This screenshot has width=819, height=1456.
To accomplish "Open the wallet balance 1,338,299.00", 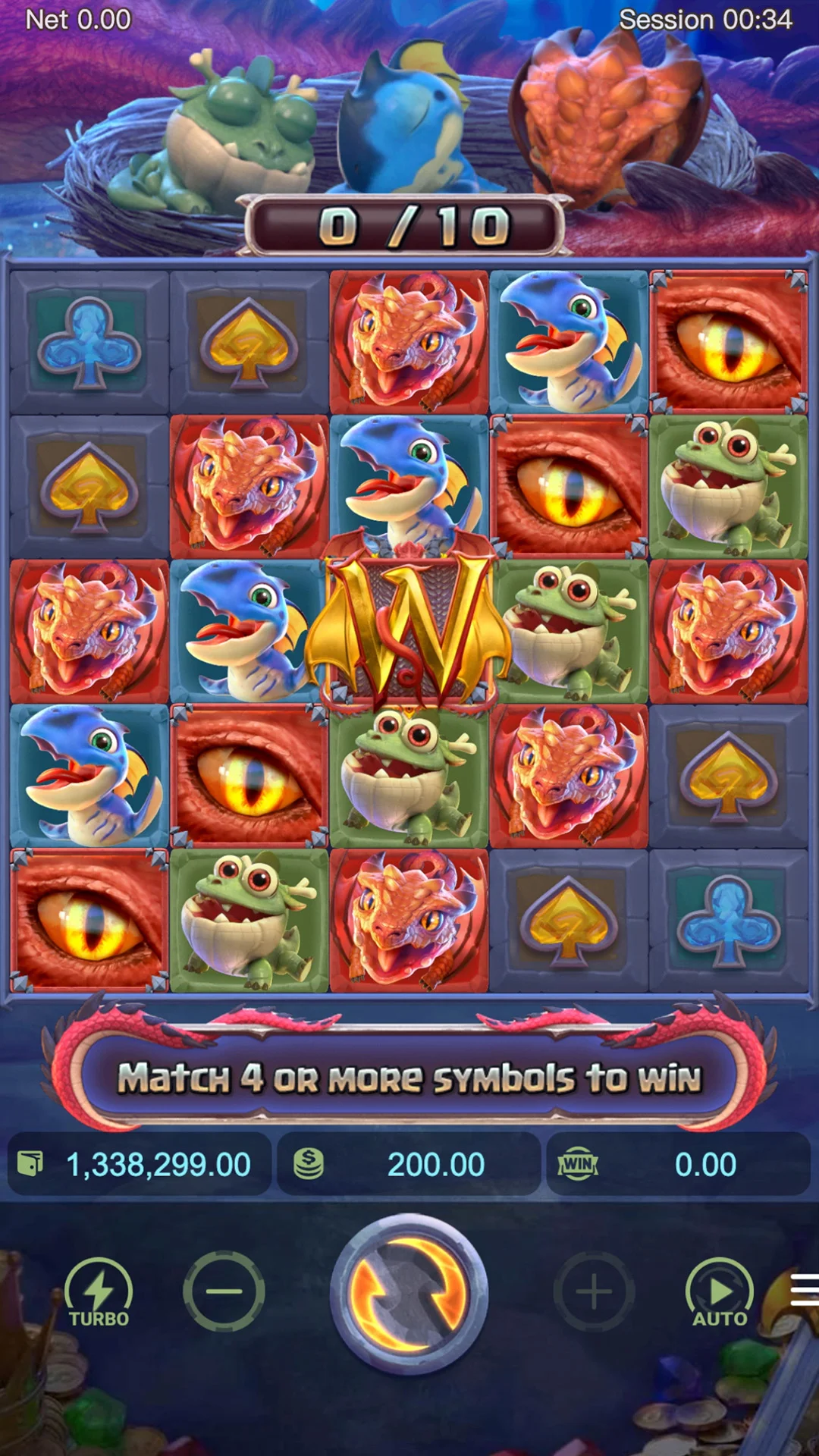I will 140,1164.
